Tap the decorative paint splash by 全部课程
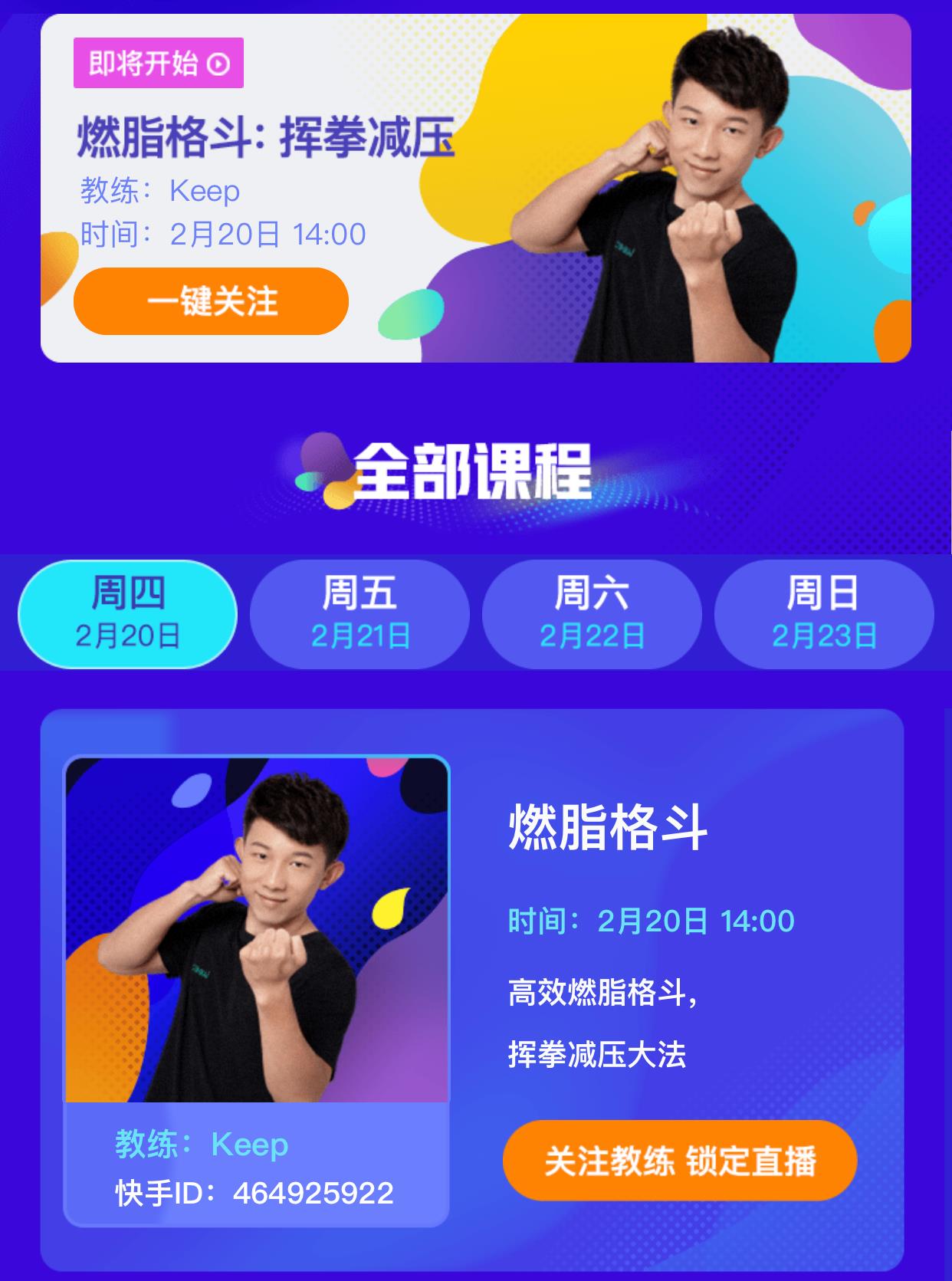 [x=326, y=461]
